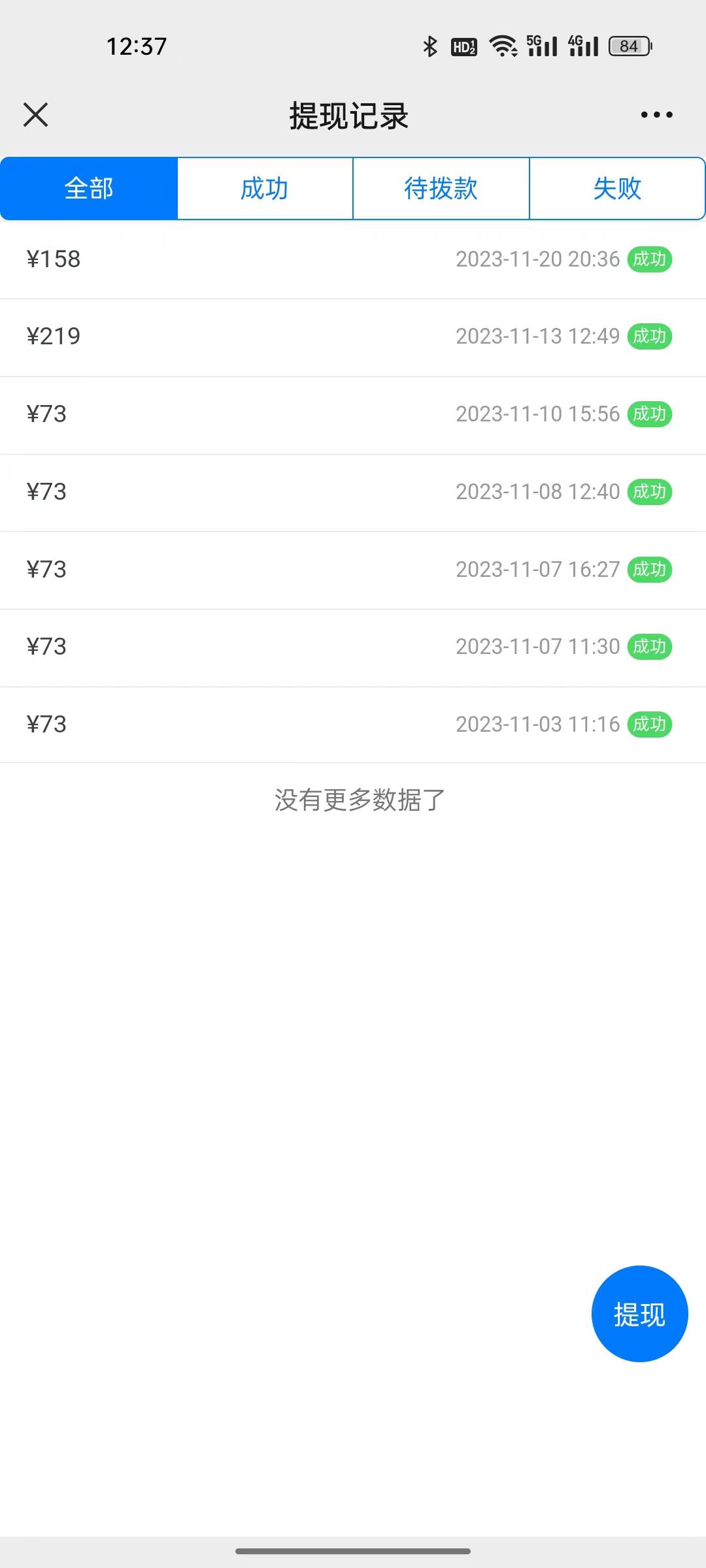This screenshot has height=1568, width=706.
Task: Show the 失败 records tab
Action: click(617, 188)
